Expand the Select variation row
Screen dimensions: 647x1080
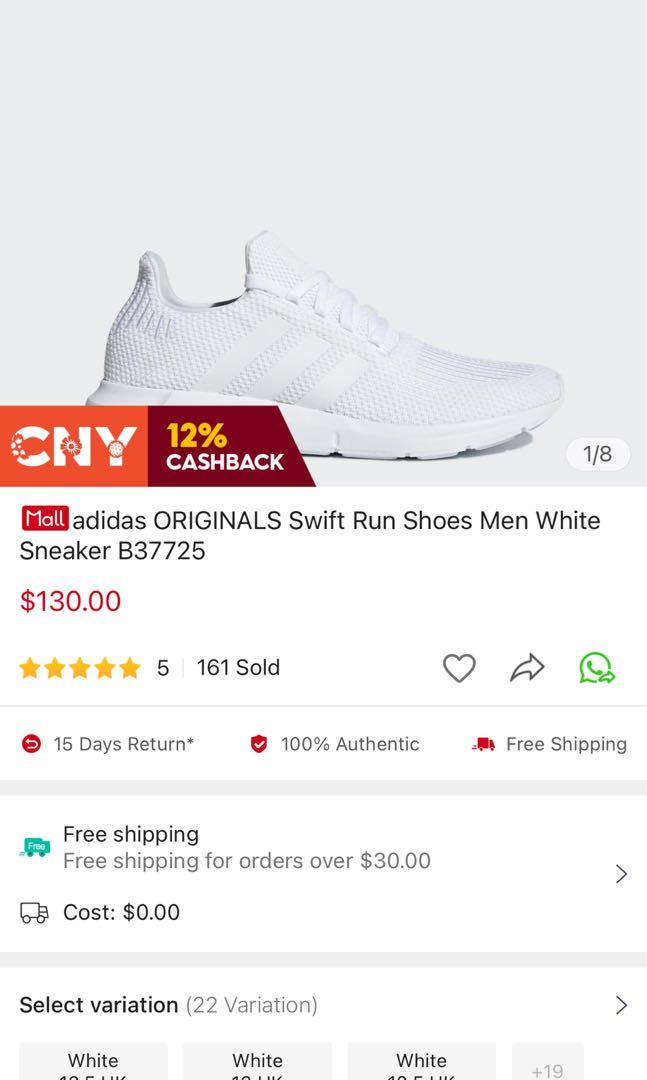[323, 1005]
